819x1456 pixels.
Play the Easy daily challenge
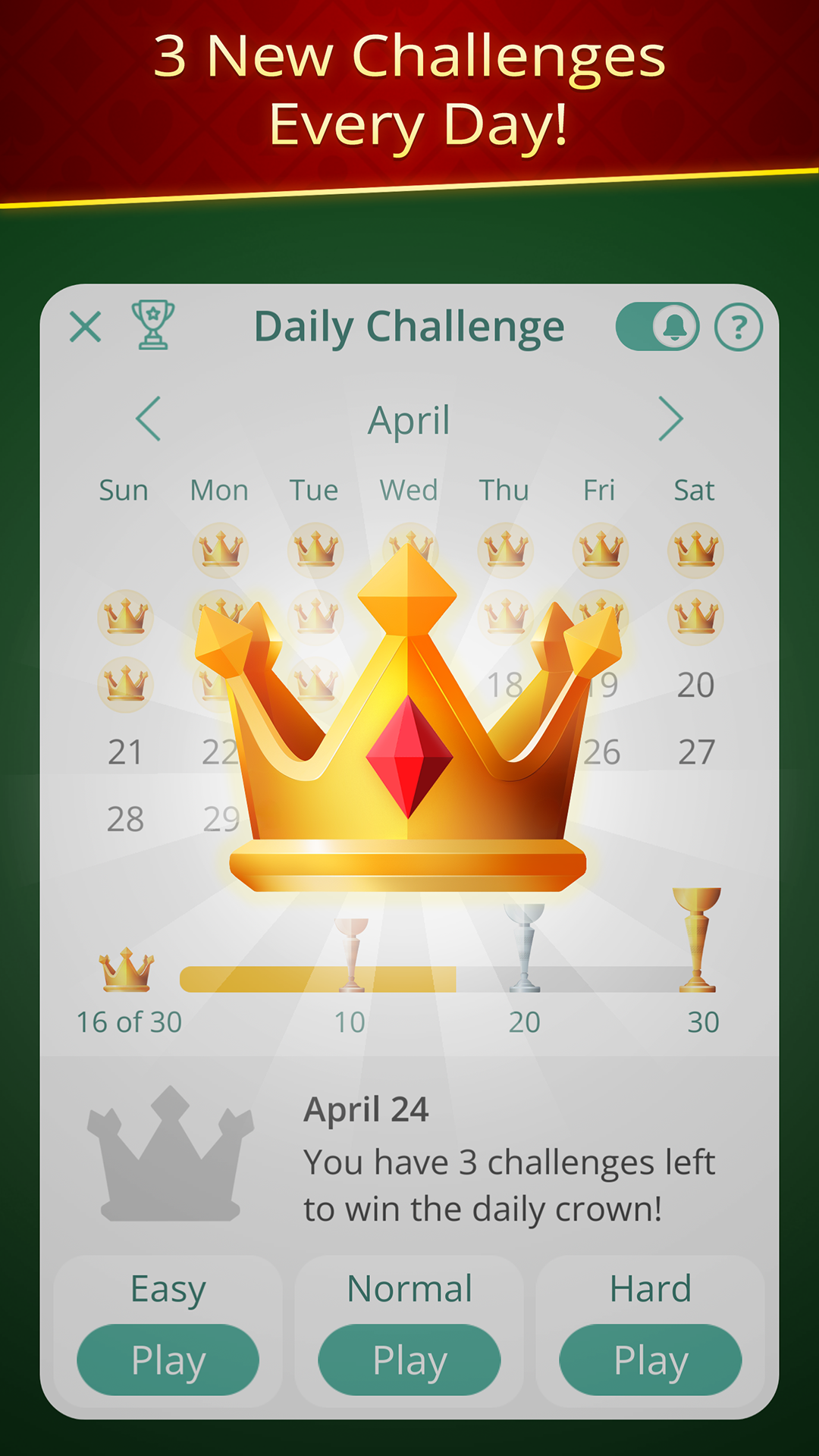coord(168,1360)
